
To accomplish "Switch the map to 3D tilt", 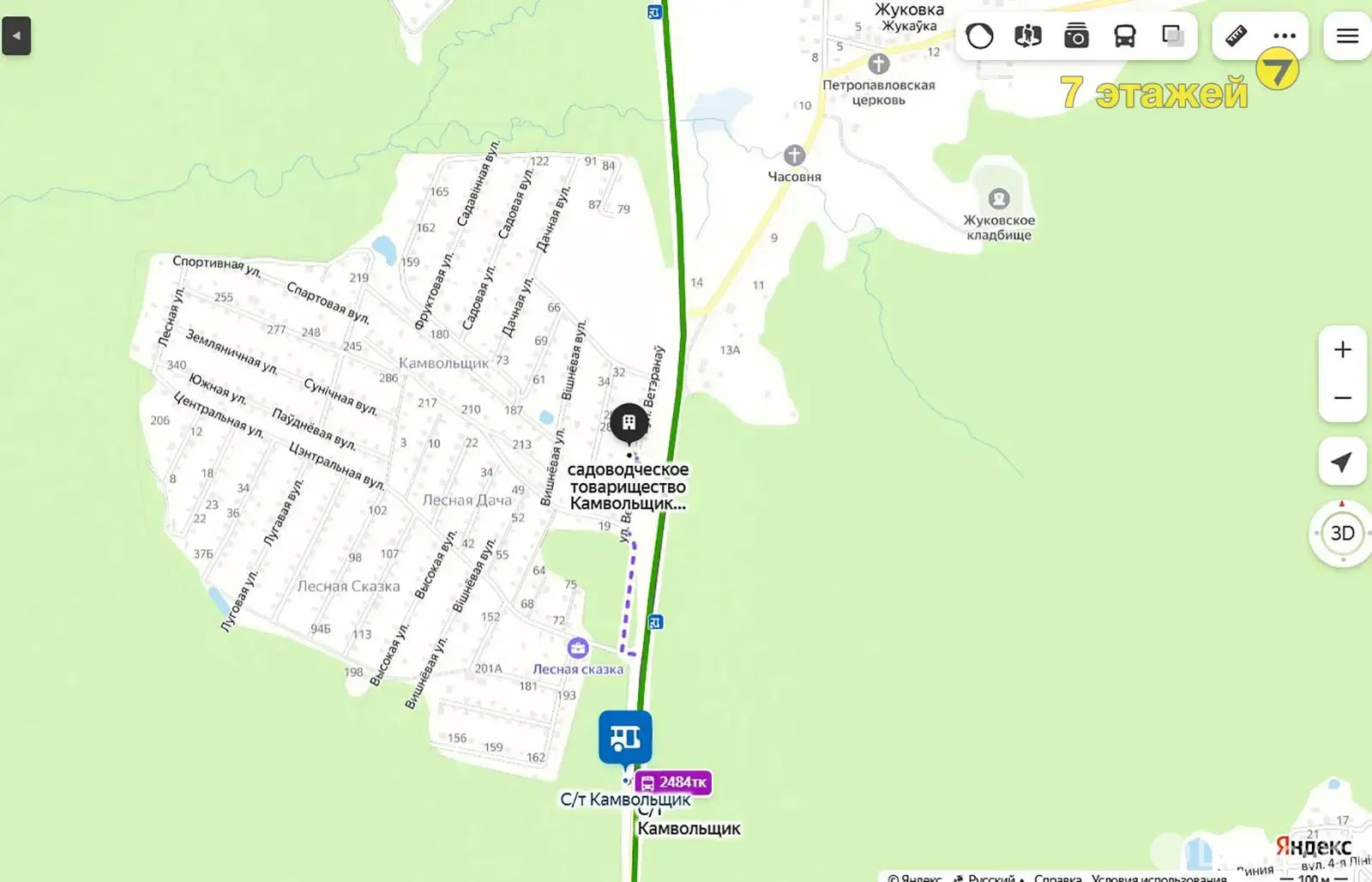I will (1342, 533).
